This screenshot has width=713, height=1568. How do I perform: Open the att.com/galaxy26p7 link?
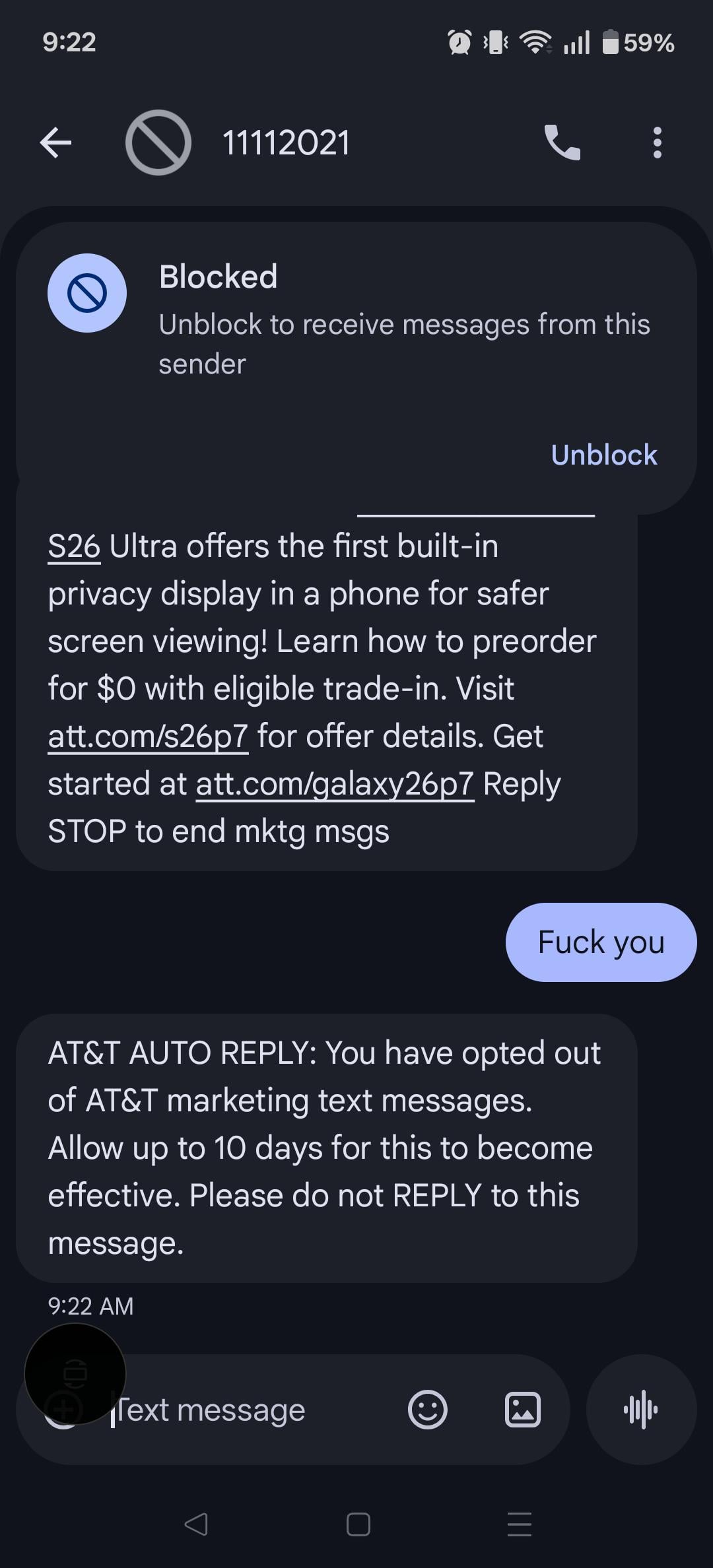pyautogui.click(x=335, y=784)
